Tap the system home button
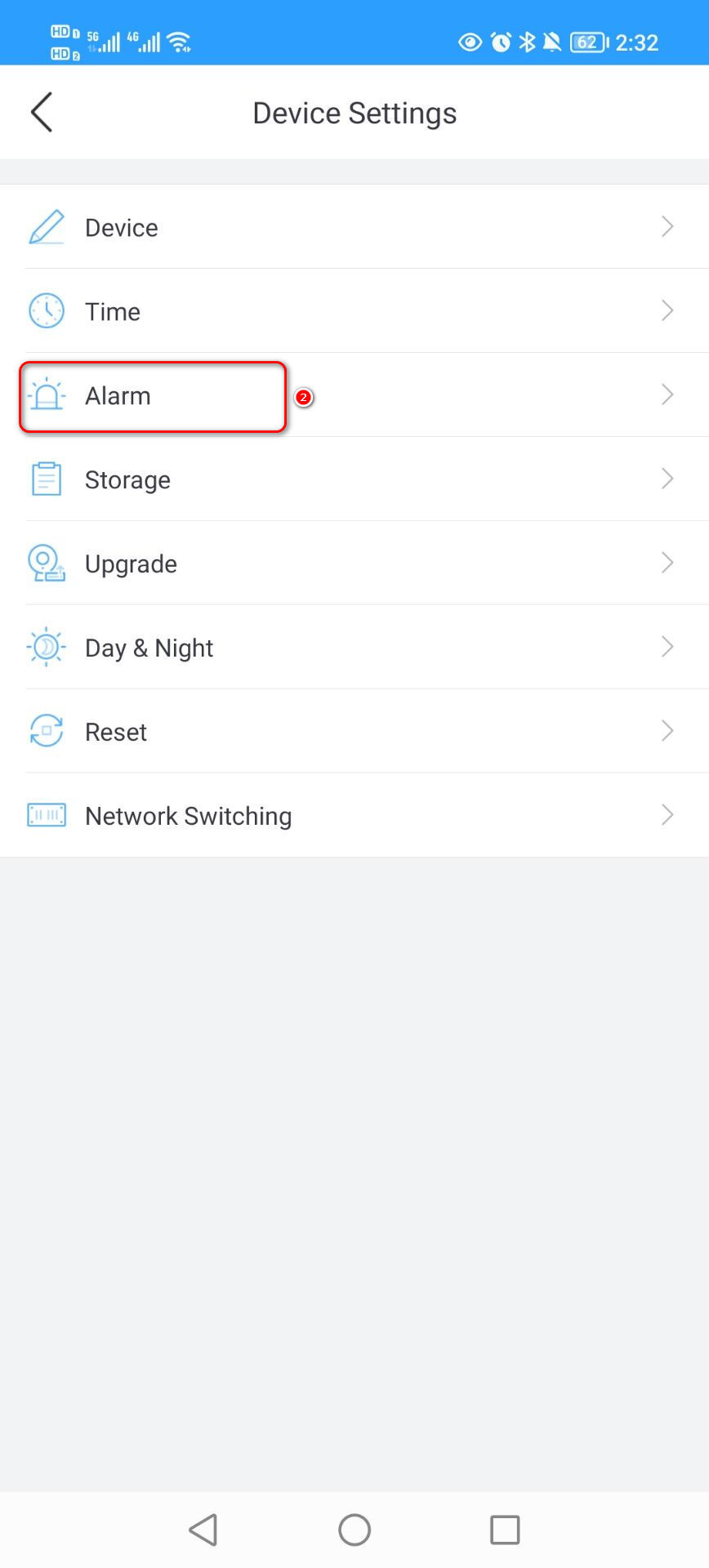Viewport: 709px width, 1568px height. click(x=354, y=1530)
